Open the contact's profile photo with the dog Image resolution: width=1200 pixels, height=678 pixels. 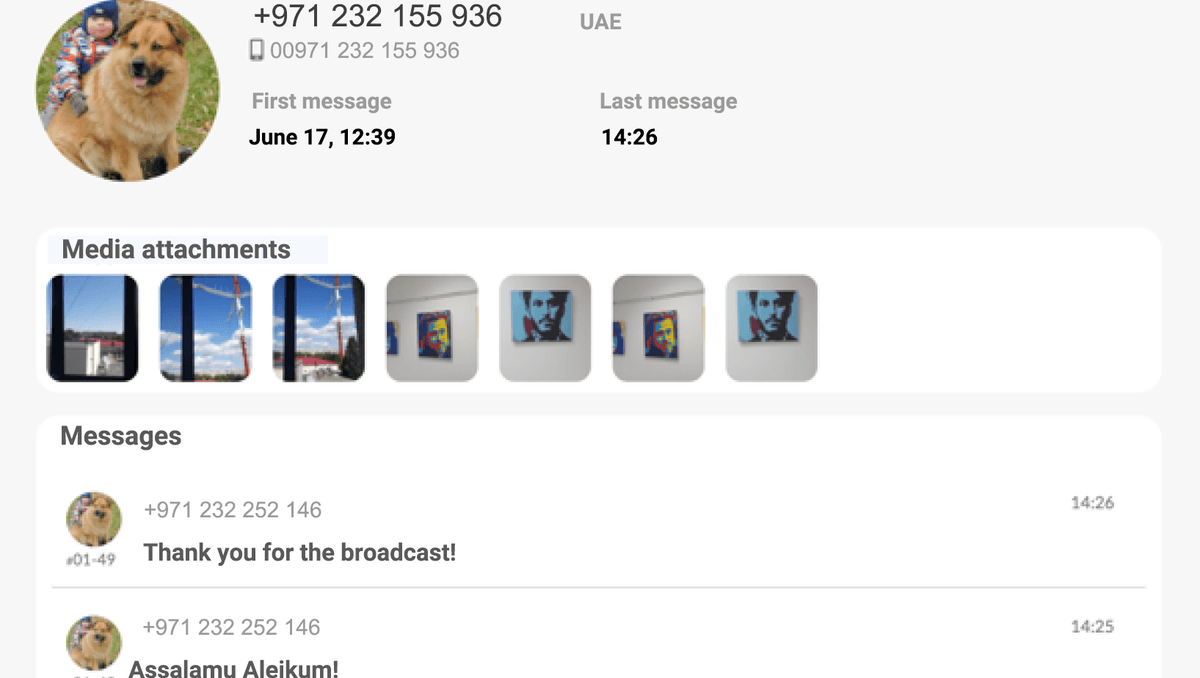click(x=127, y=91)
